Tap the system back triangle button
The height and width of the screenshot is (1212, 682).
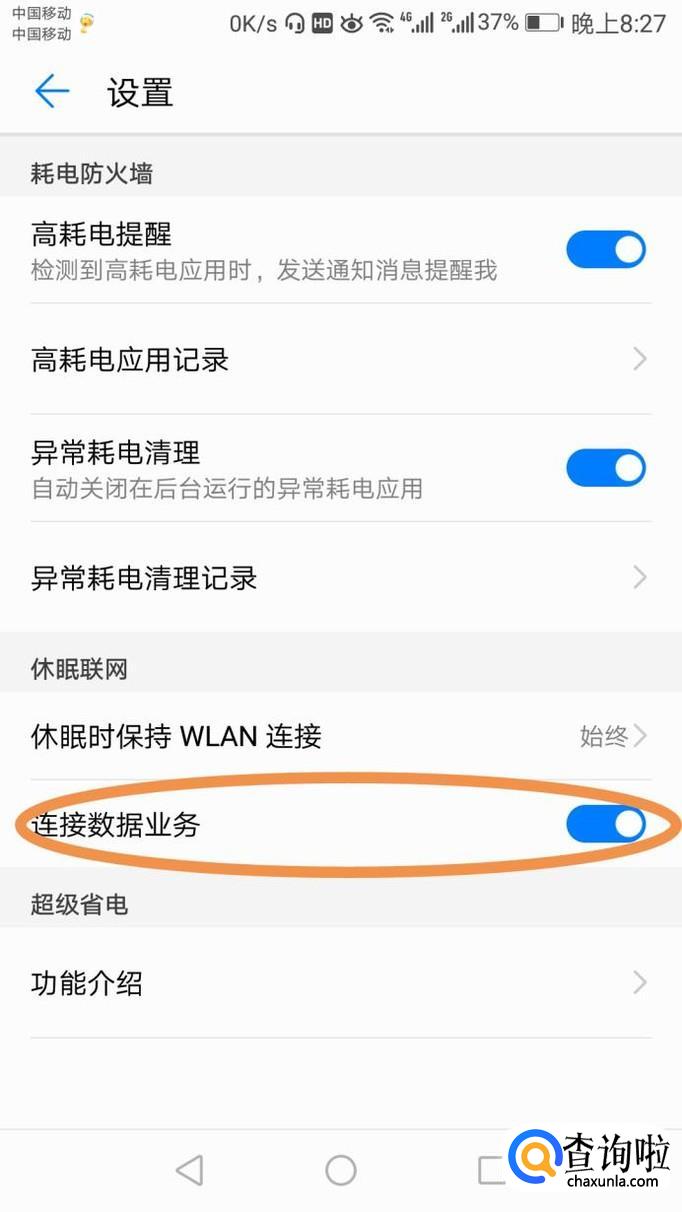(189, 1170)
